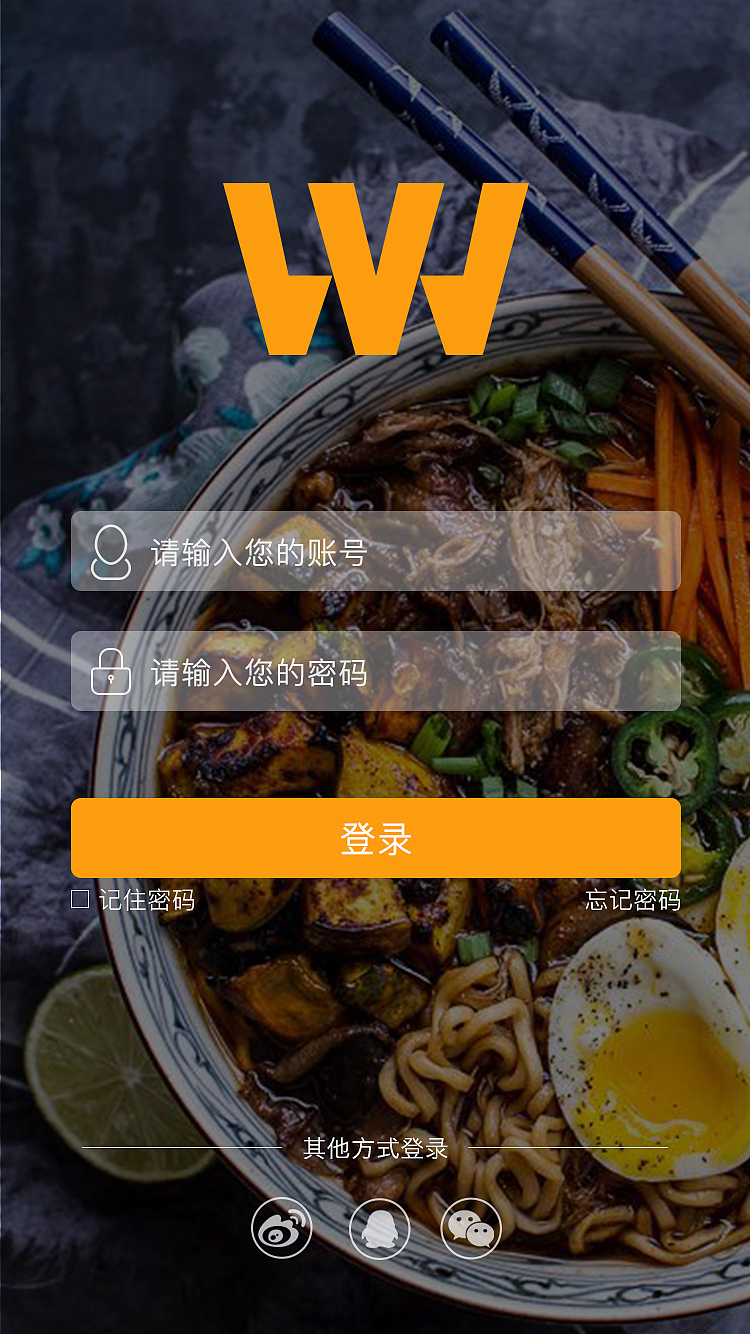
Task: Select the account input box
Action: click(x=375, y=551)
